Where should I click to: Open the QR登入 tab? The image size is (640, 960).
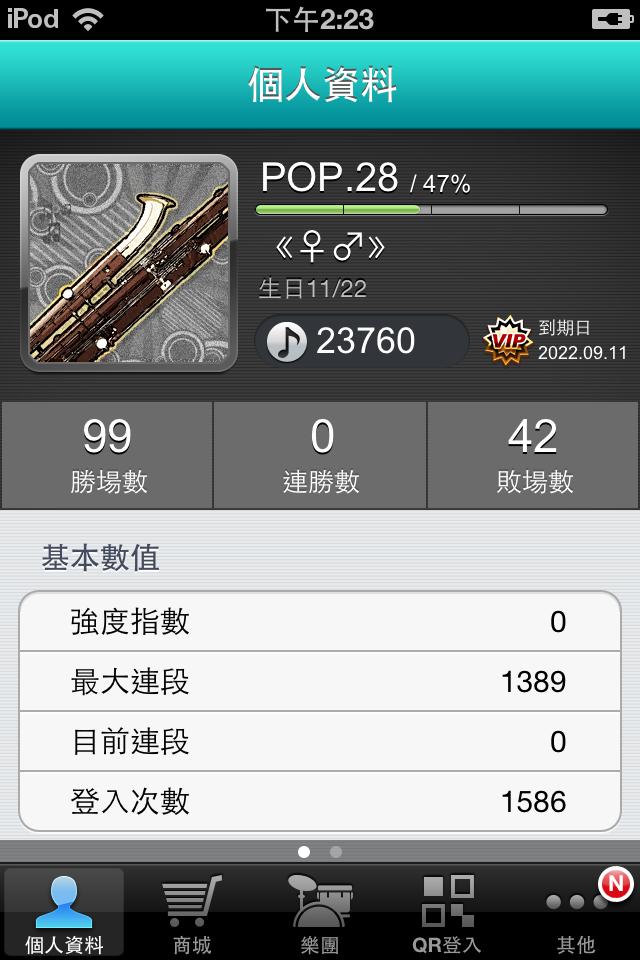point(447,912)
